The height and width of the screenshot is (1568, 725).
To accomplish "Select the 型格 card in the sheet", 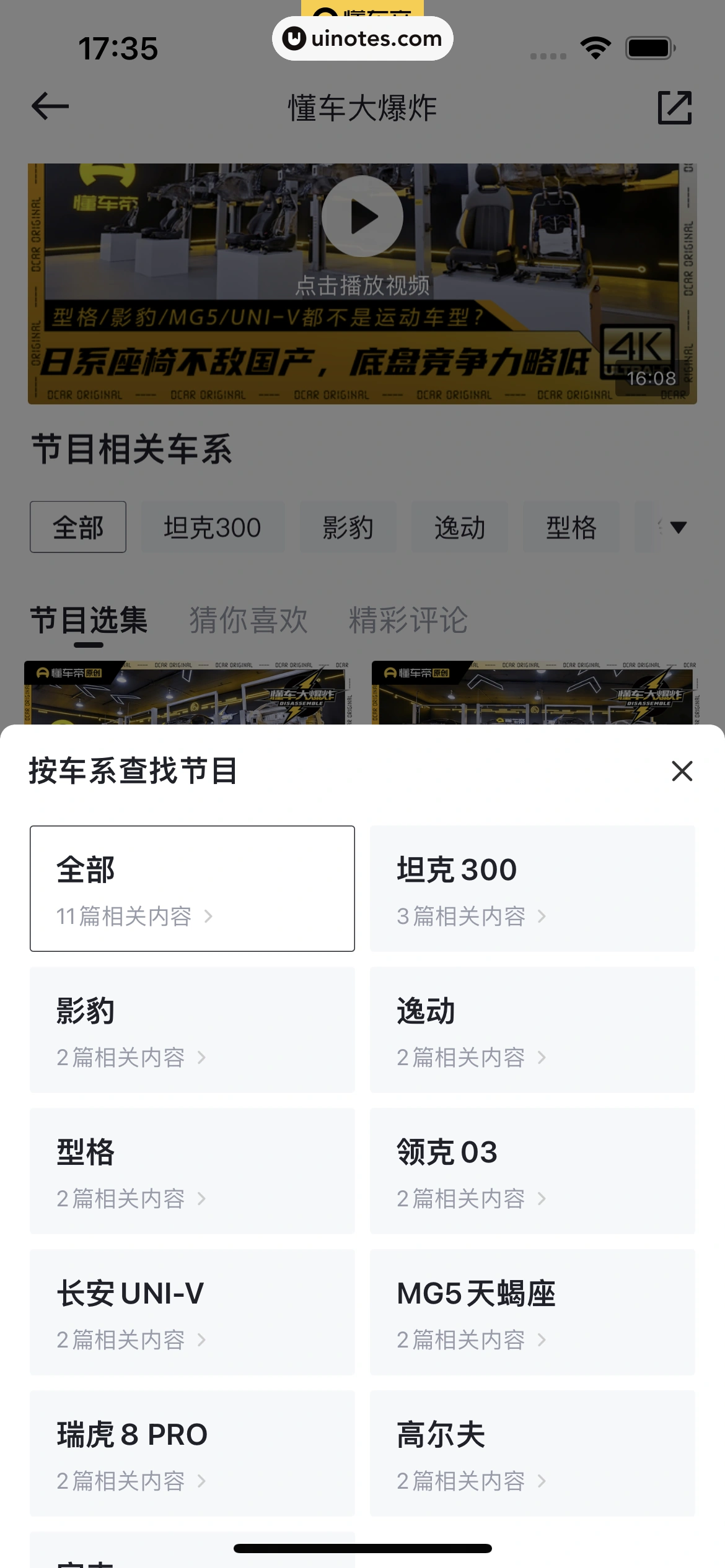I will [192, 1170].
